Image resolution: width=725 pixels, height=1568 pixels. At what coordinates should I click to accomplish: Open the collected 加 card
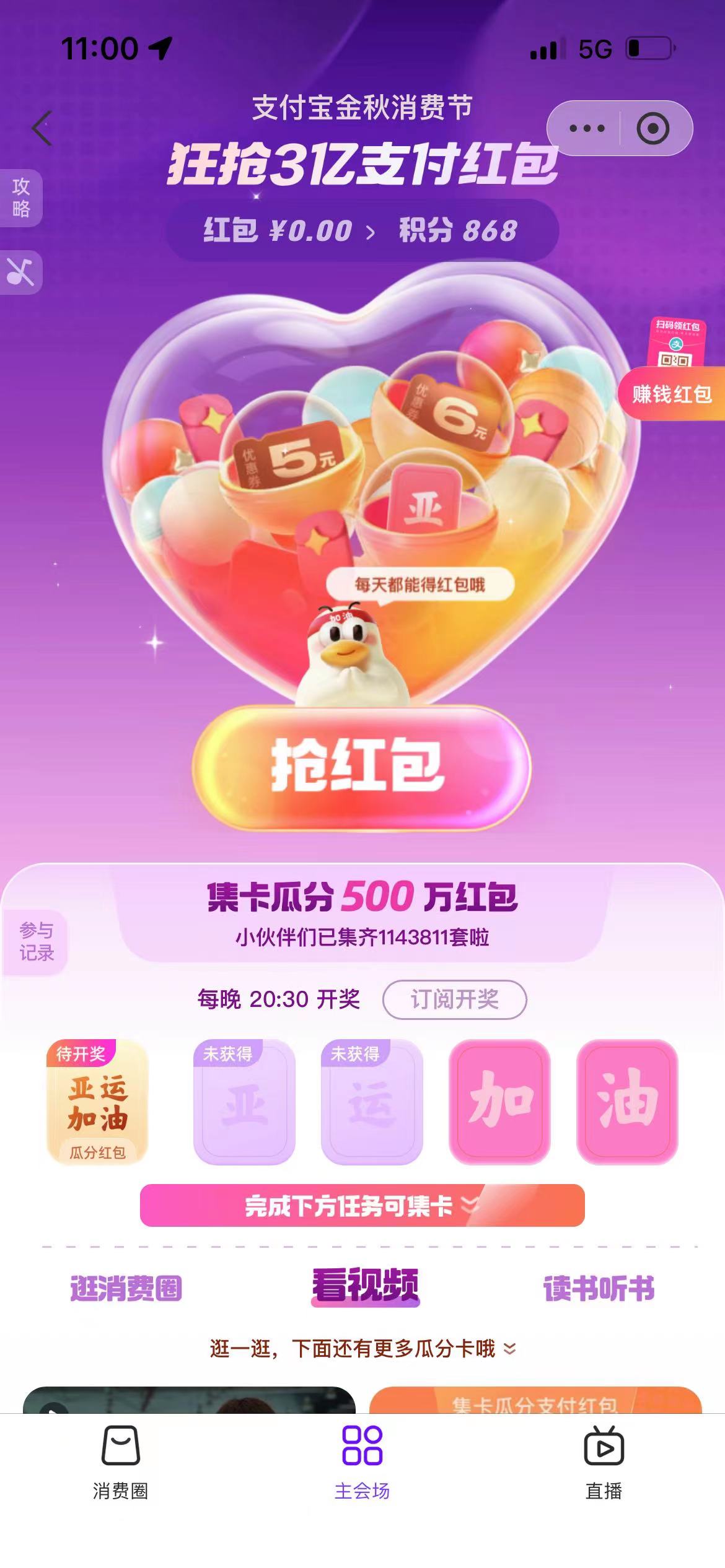click(499, 1102)
